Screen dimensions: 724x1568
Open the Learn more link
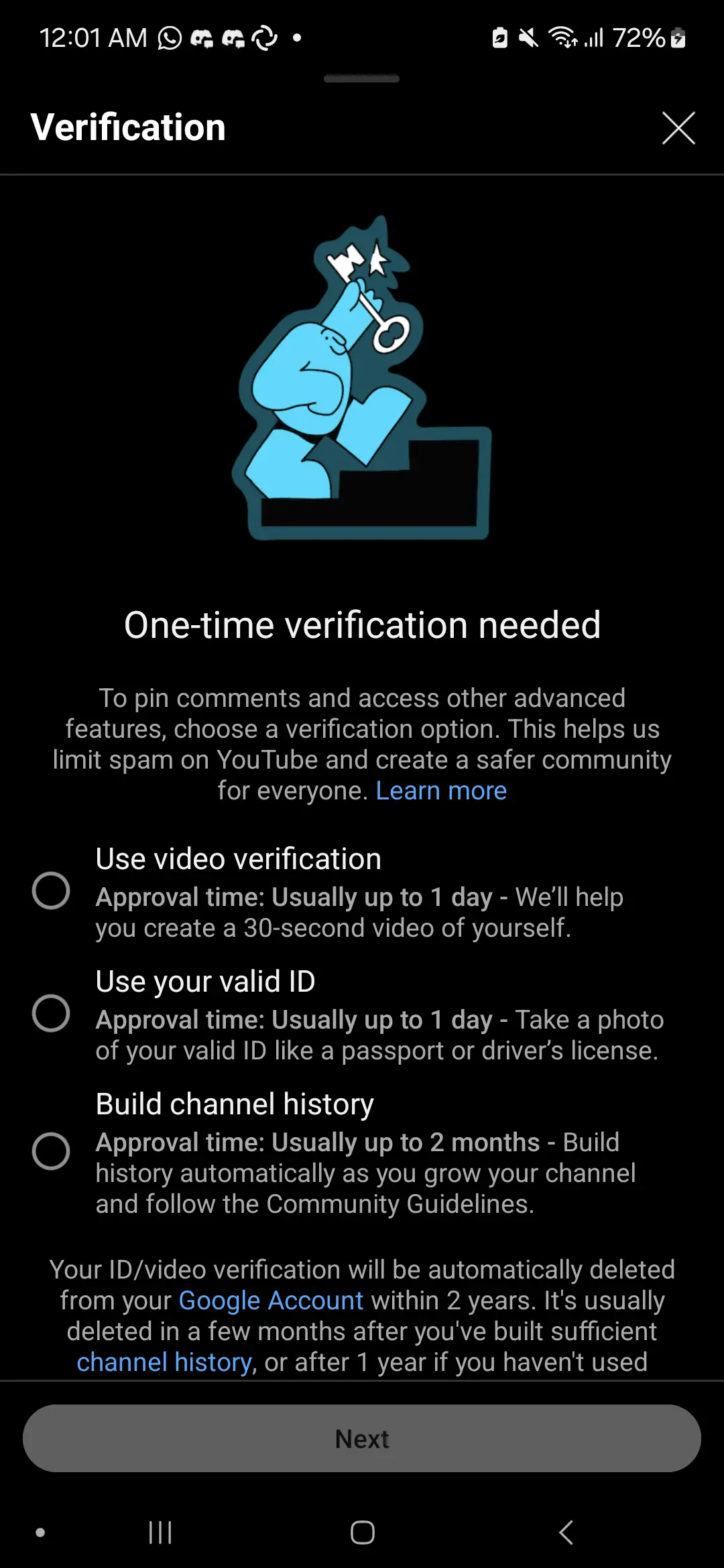[x=441, y=791]
